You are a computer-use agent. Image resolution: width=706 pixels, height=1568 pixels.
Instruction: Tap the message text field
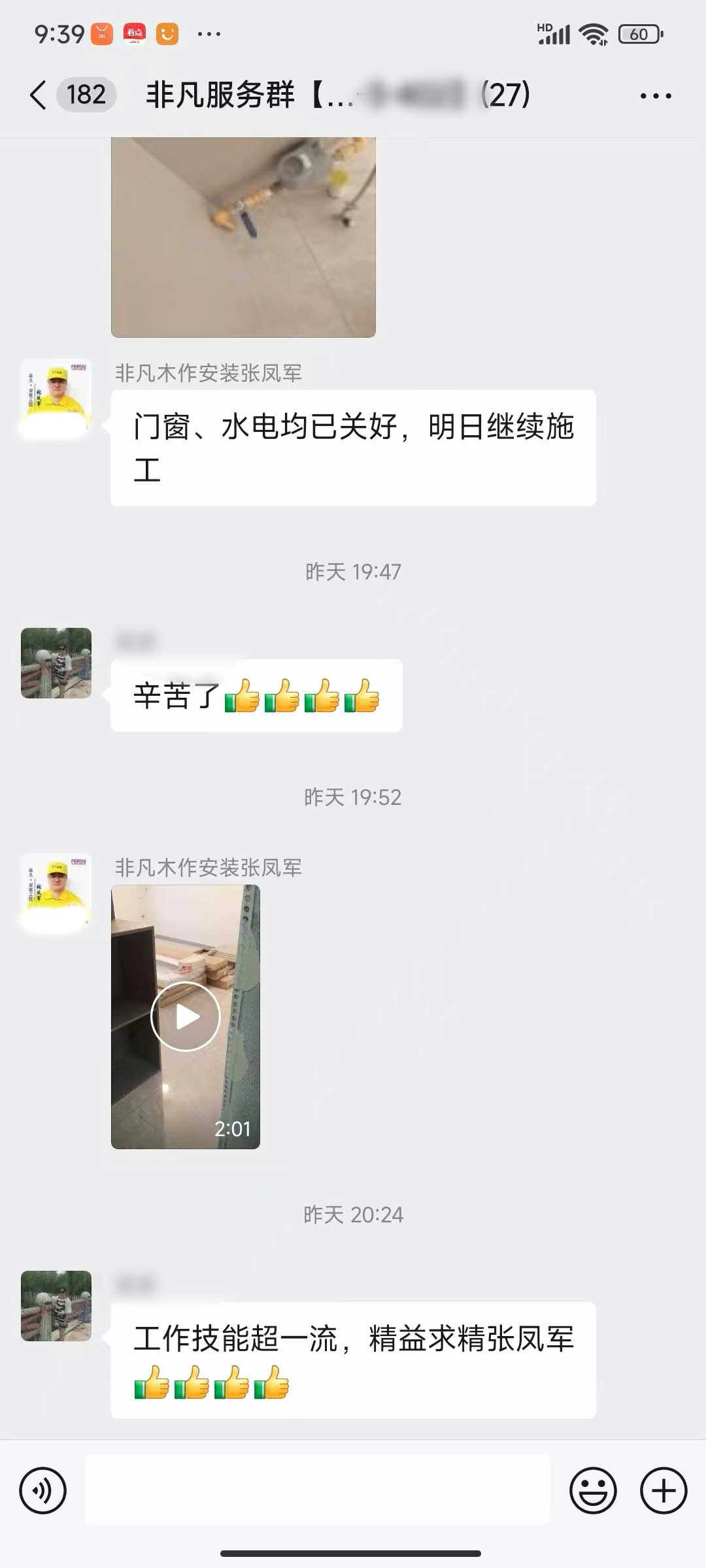coord(318,1491)
